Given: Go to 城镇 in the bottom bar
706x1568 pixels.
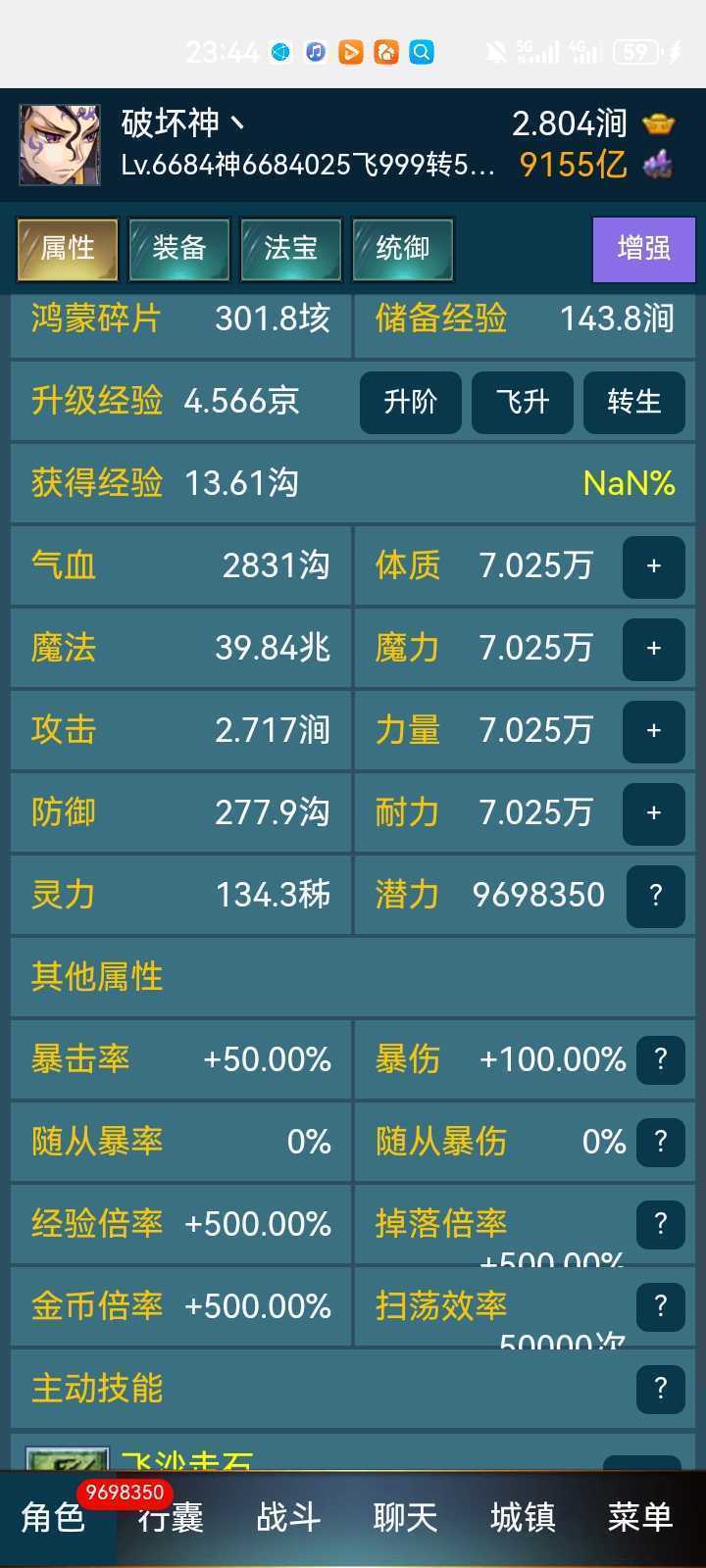Looking at the screenshot, I should 523,1518.
